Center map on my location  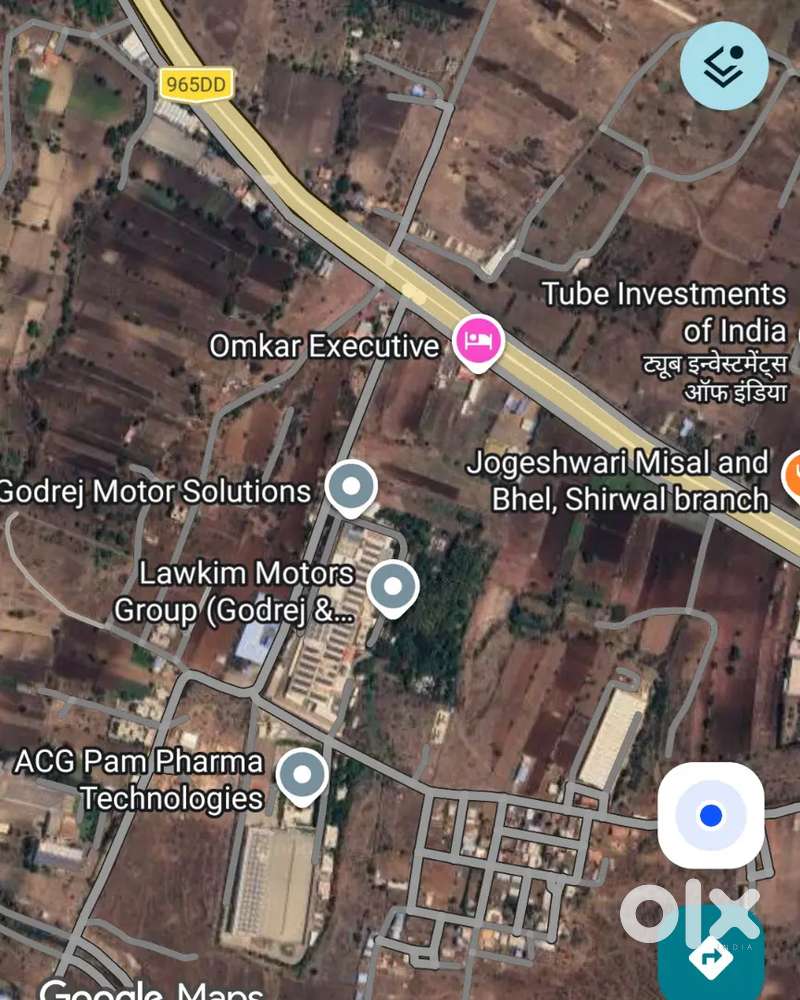(x=711, y=816)
